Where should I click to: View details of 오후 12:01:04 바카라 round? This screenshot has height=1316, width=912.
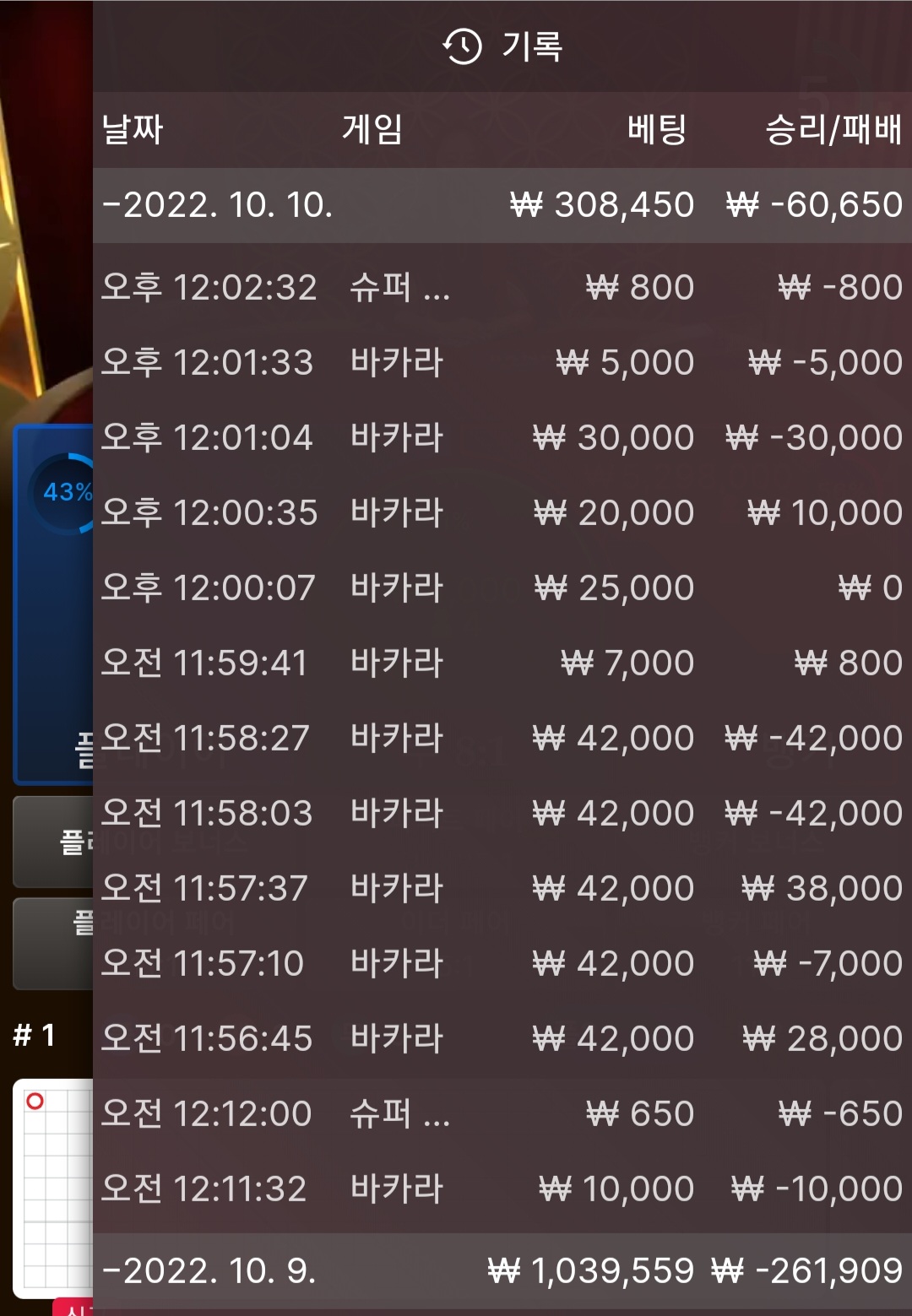[502, 438]
